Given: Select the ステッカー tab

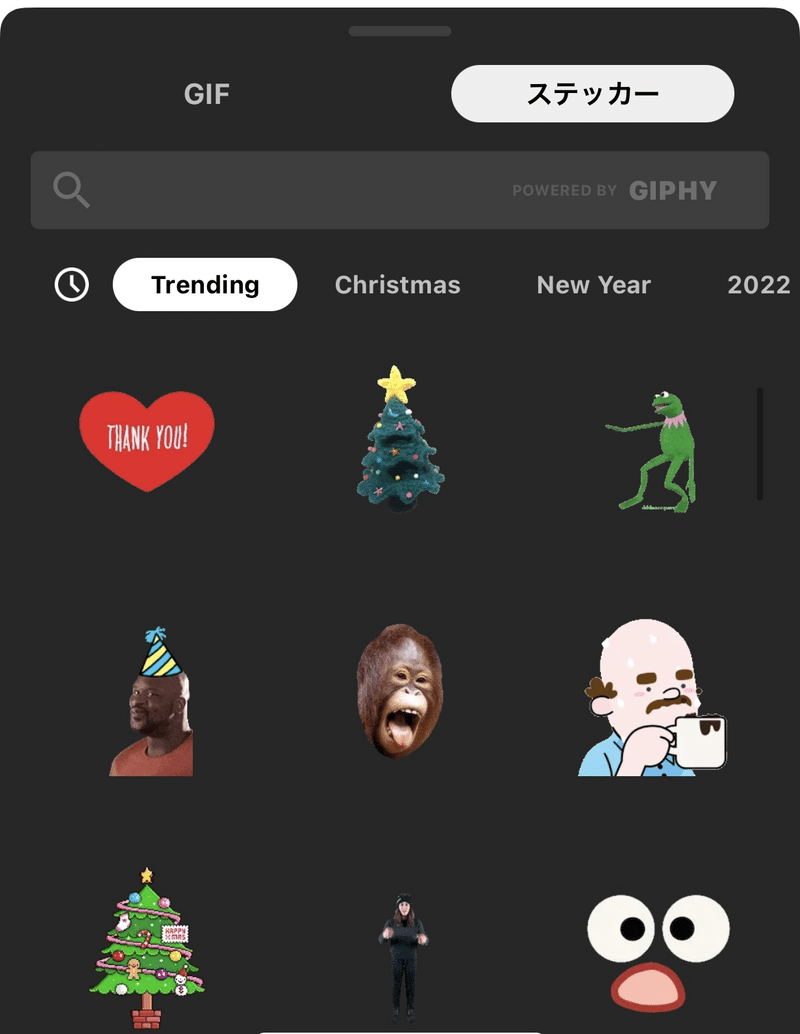Looking at the screenshot, I should click(x=592, y=94).
